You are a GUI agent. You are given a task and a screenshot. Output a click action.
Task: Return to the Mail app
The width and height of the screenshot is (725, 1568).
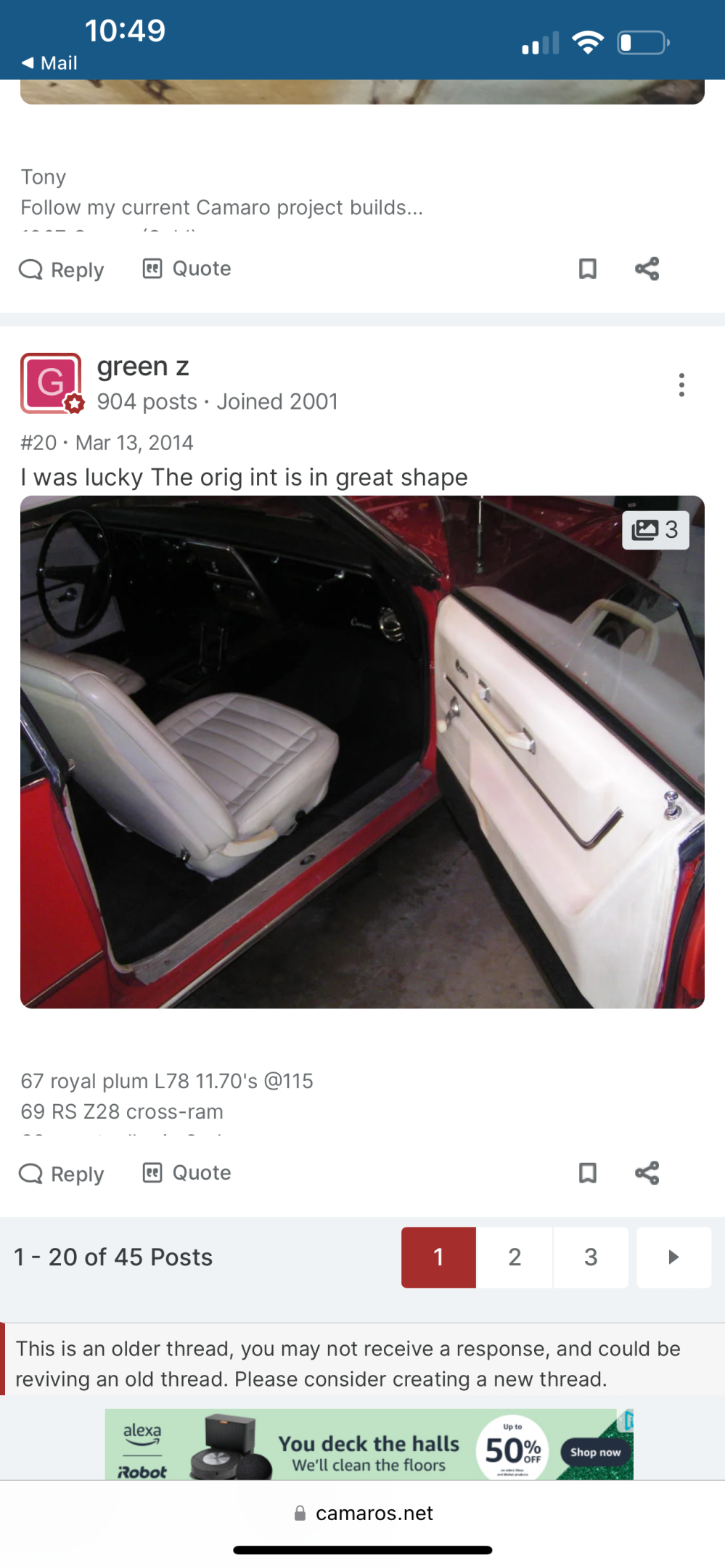(49, 63)
